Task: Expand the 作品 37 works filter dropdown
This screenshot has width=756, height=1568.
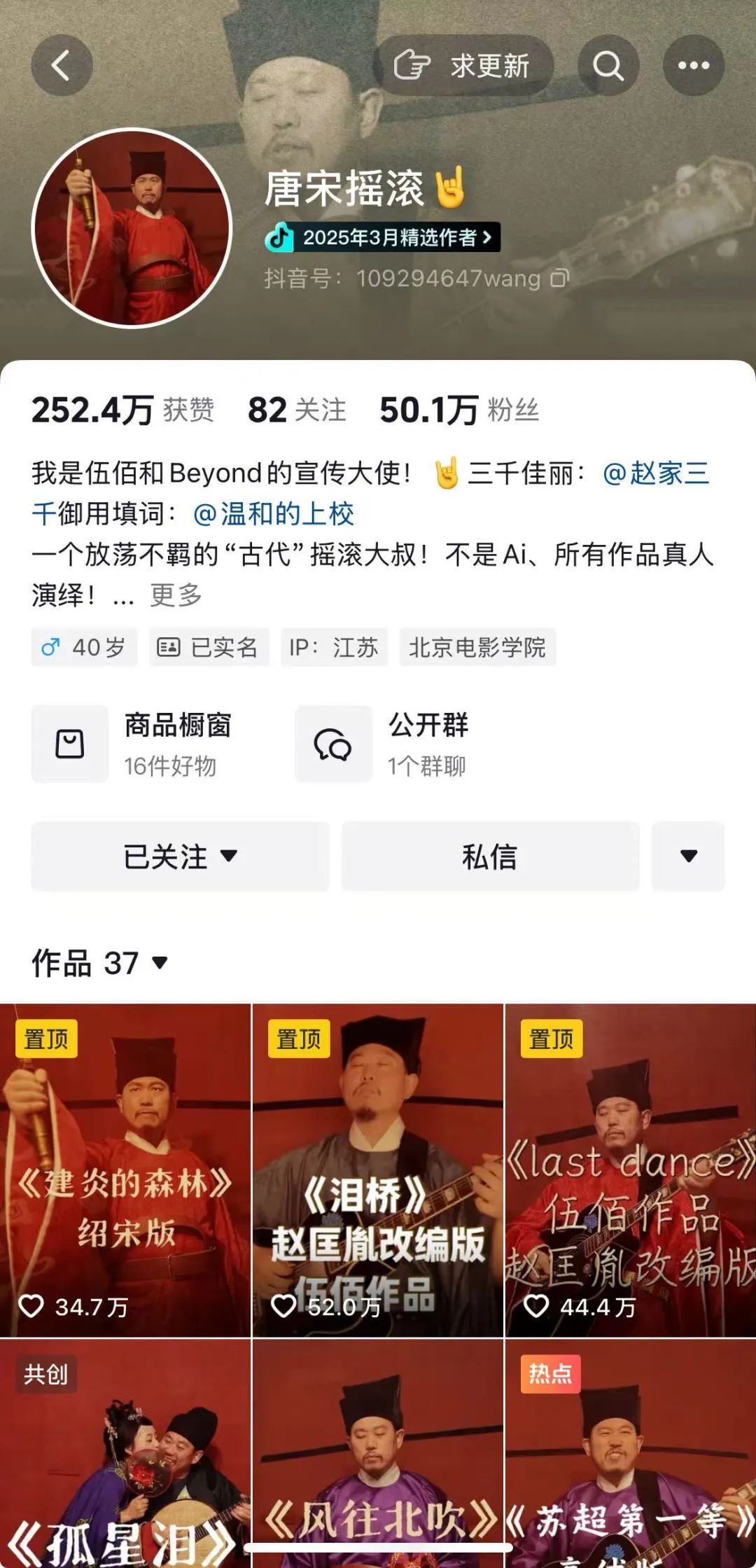Action: (x=159, y=964)
